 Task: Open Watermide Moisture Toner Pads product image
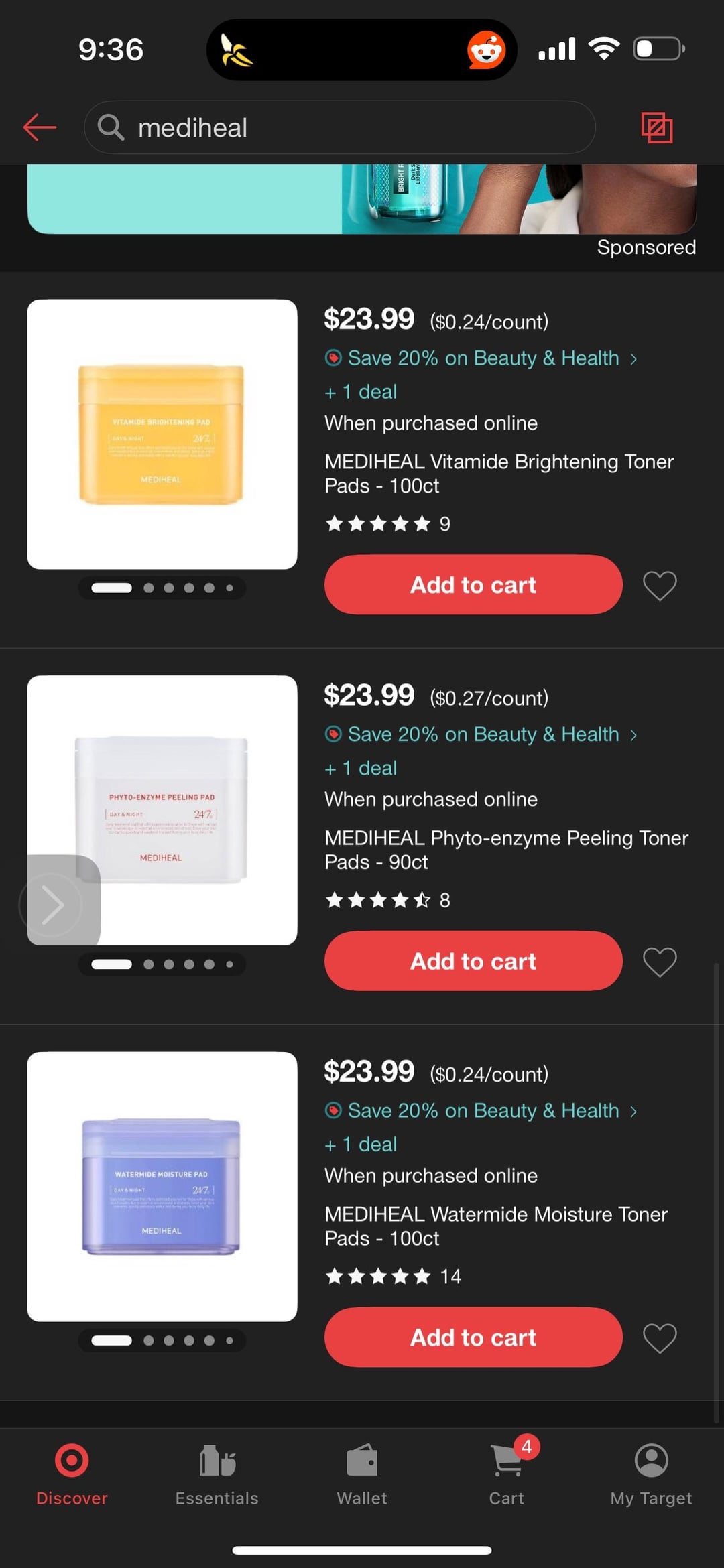[x=162, y=1186]
